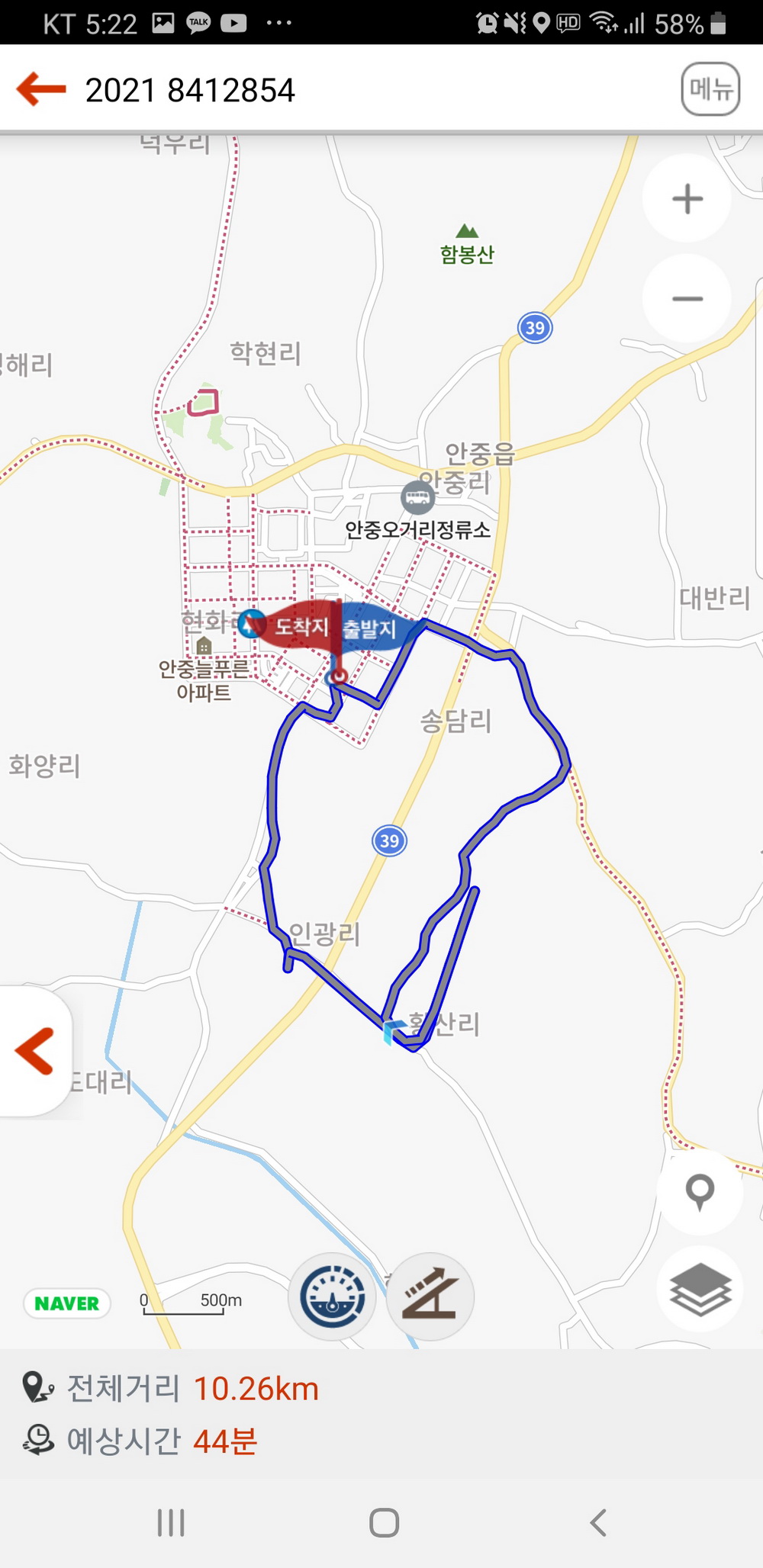Open recent apps from navigation bar

point(171,1523)
